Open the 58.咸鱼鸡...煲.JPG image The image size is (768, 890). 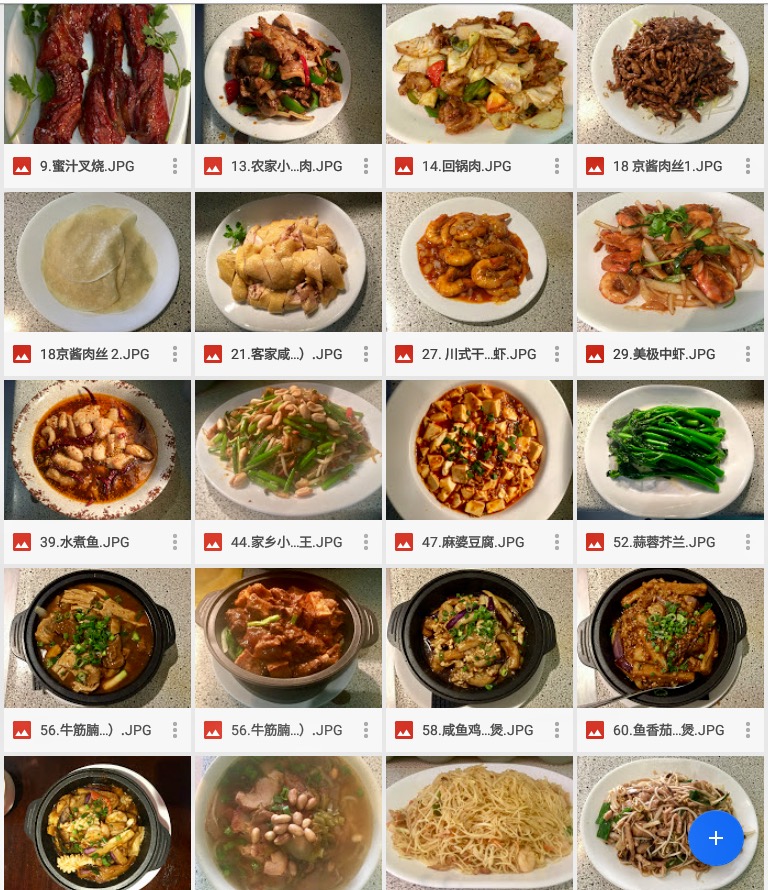pyautogui.click(x=479, y=638)
